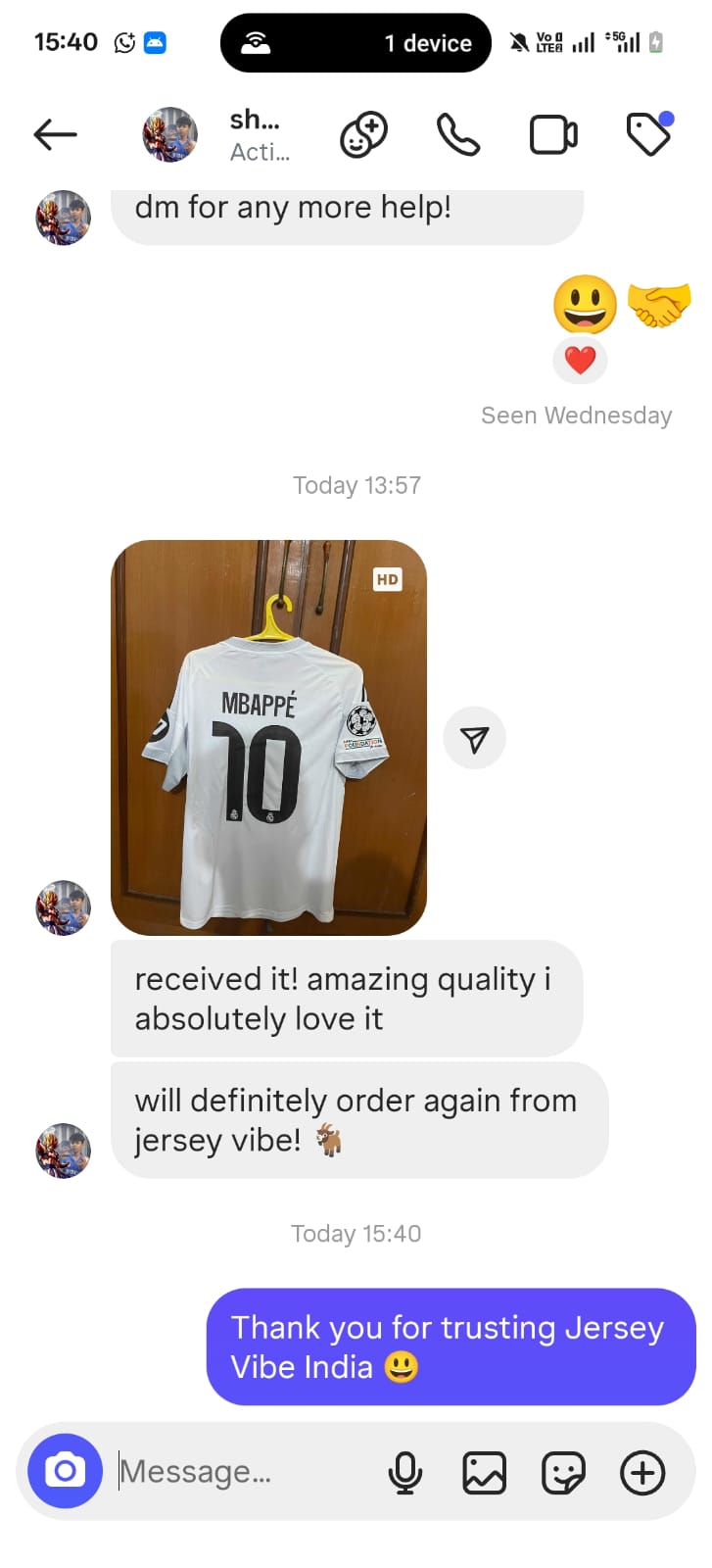Forward the jersey photo with share arrow
The image size is (712, 1568).
pyautogui.click(x=474, y=738)
